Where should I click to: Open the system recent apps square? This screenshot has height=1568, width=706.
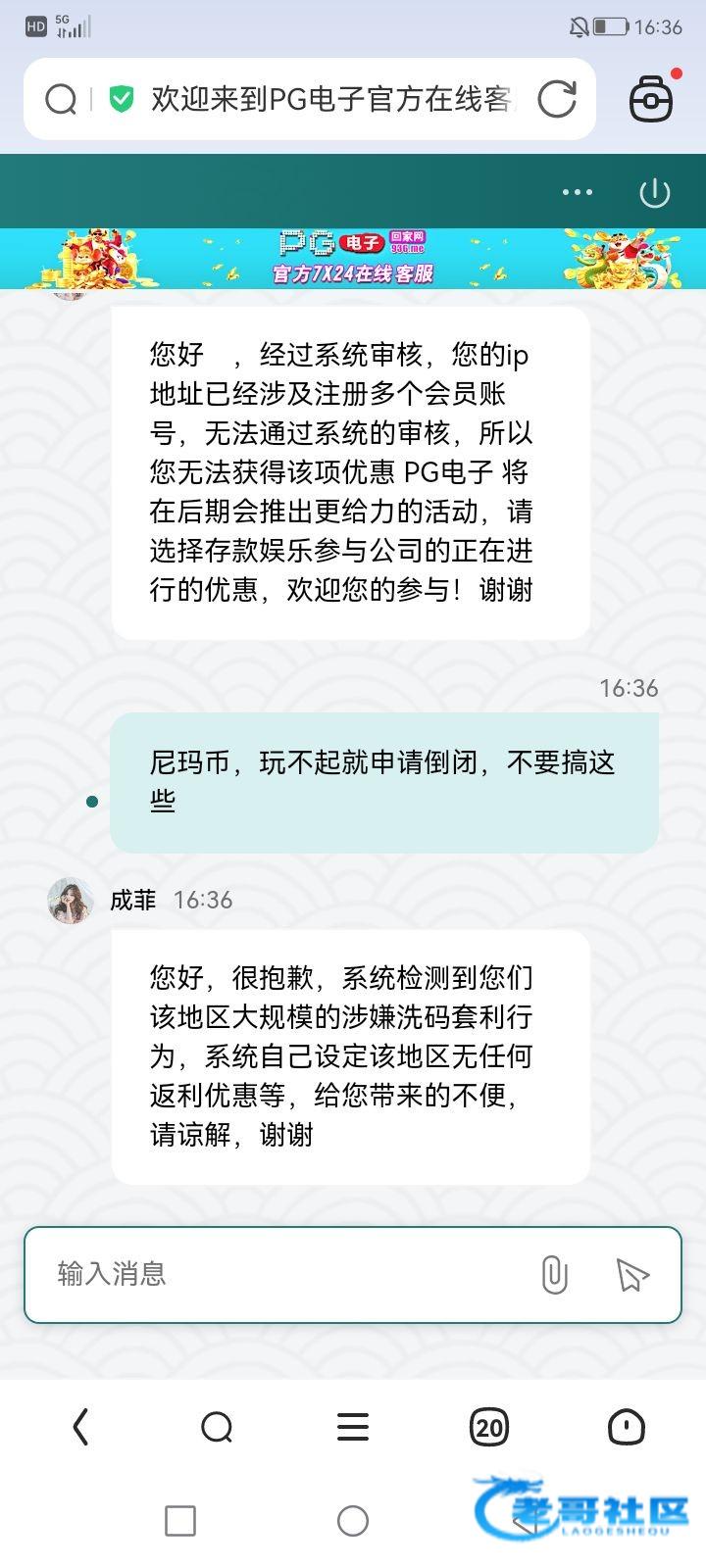point(180,1521)
